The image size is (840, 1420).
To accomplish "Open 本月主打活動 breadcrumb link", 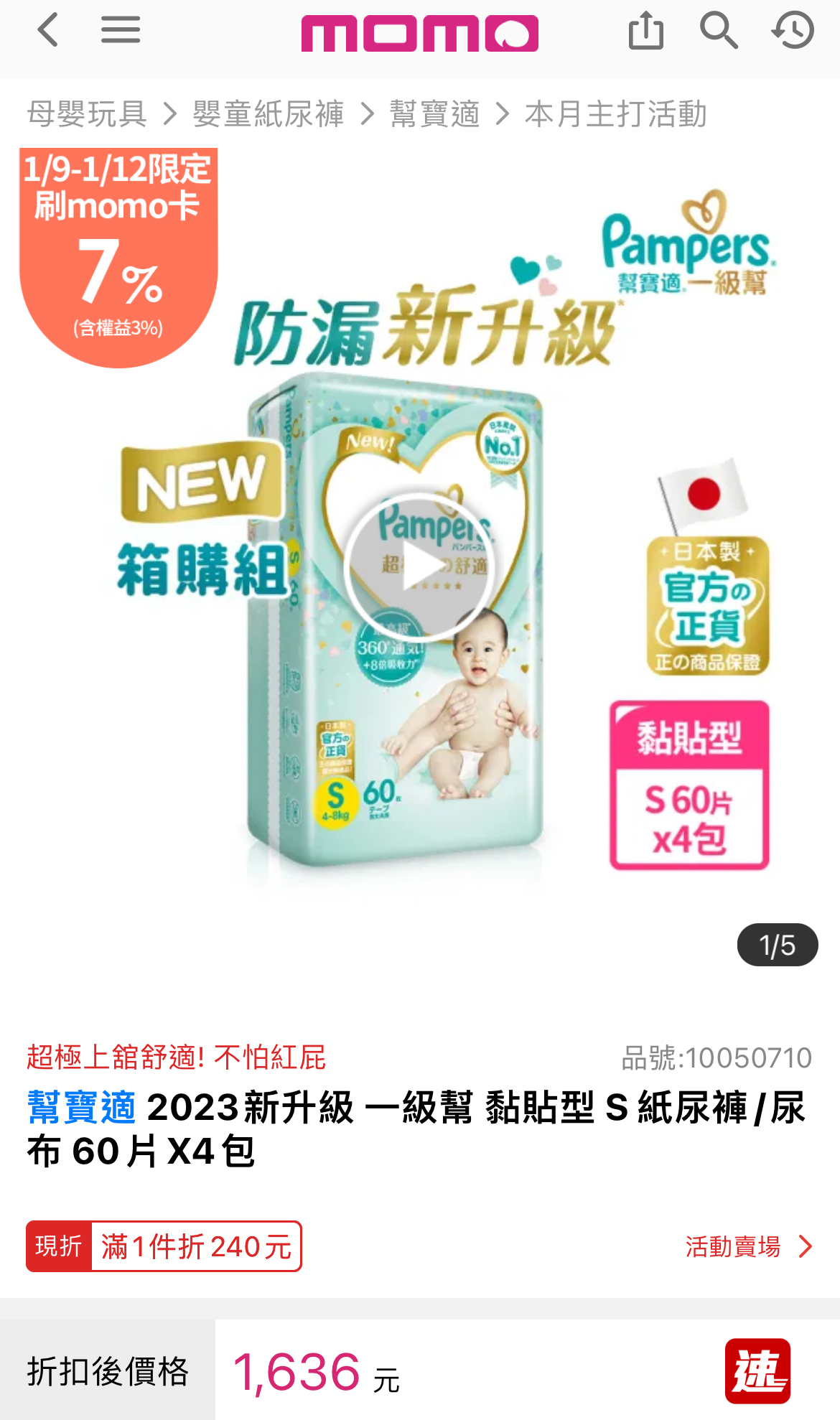I will click(615, 114).
